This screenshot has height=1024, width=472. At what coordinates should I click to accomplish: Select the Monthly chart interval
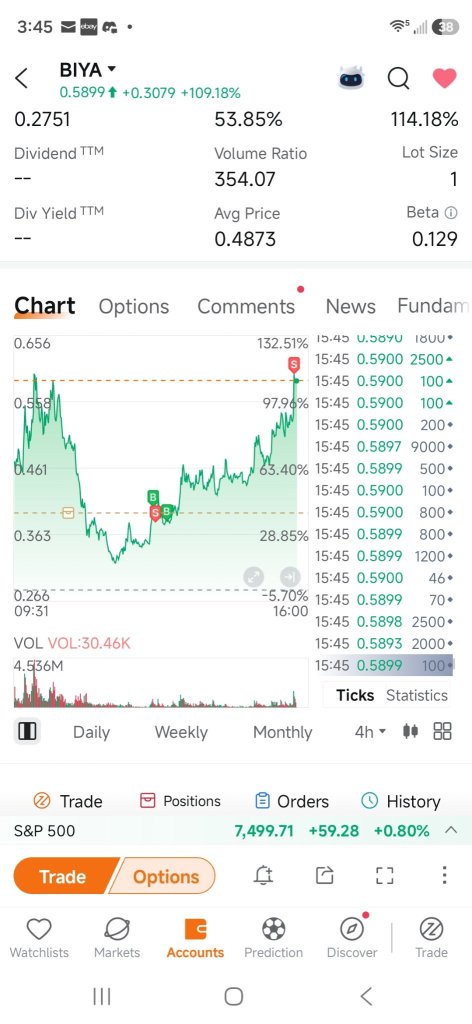click(x=283, y=732)
